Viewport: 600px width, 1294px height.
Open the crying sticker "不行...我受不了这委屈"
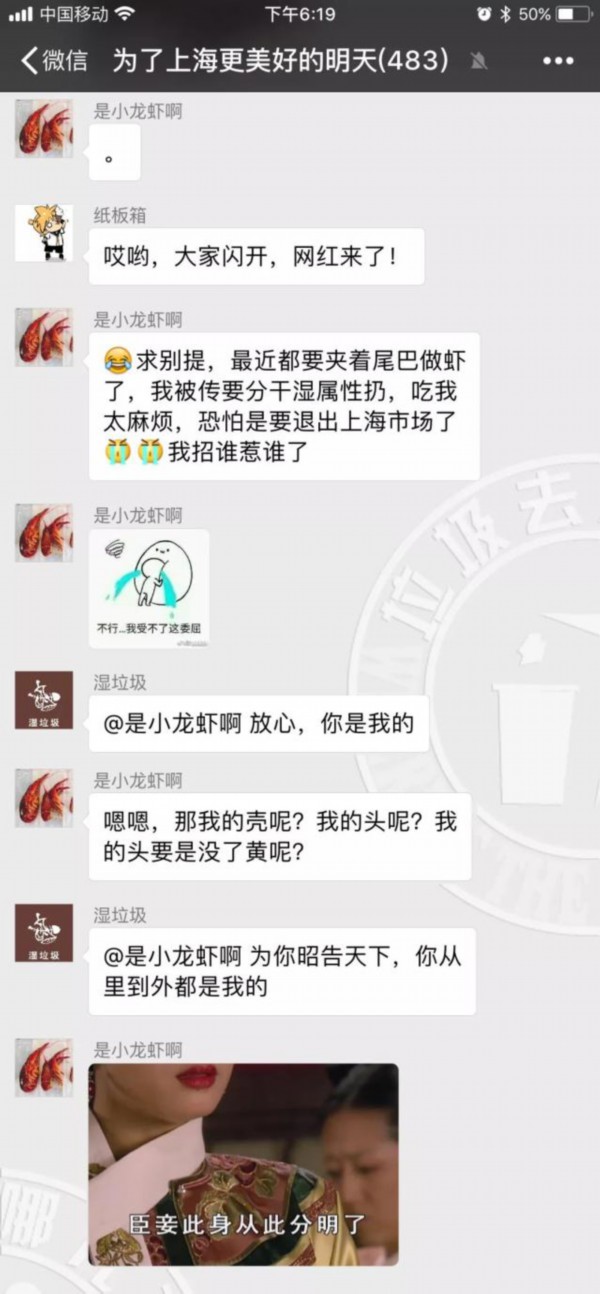(x=149, y=588)
